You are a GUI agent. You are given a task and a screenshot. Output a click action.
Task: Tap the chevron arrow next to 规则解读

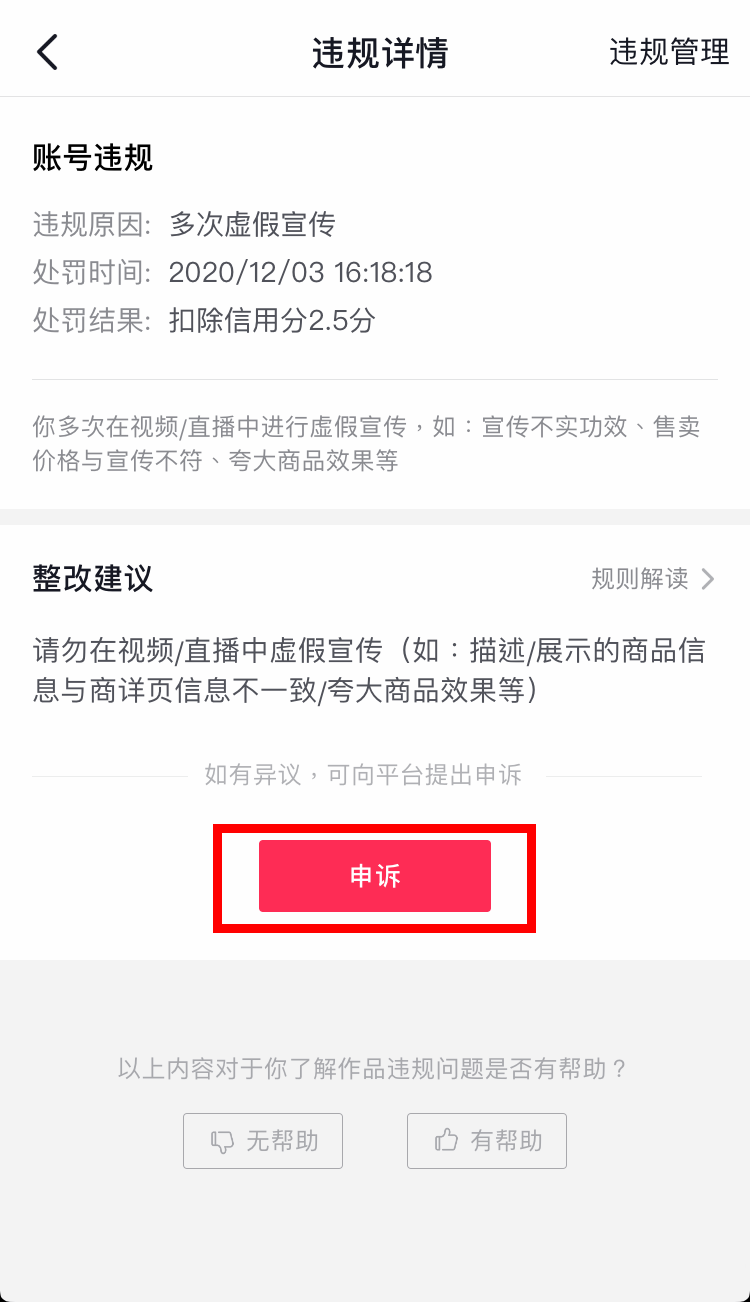click(x=708, y=578)
